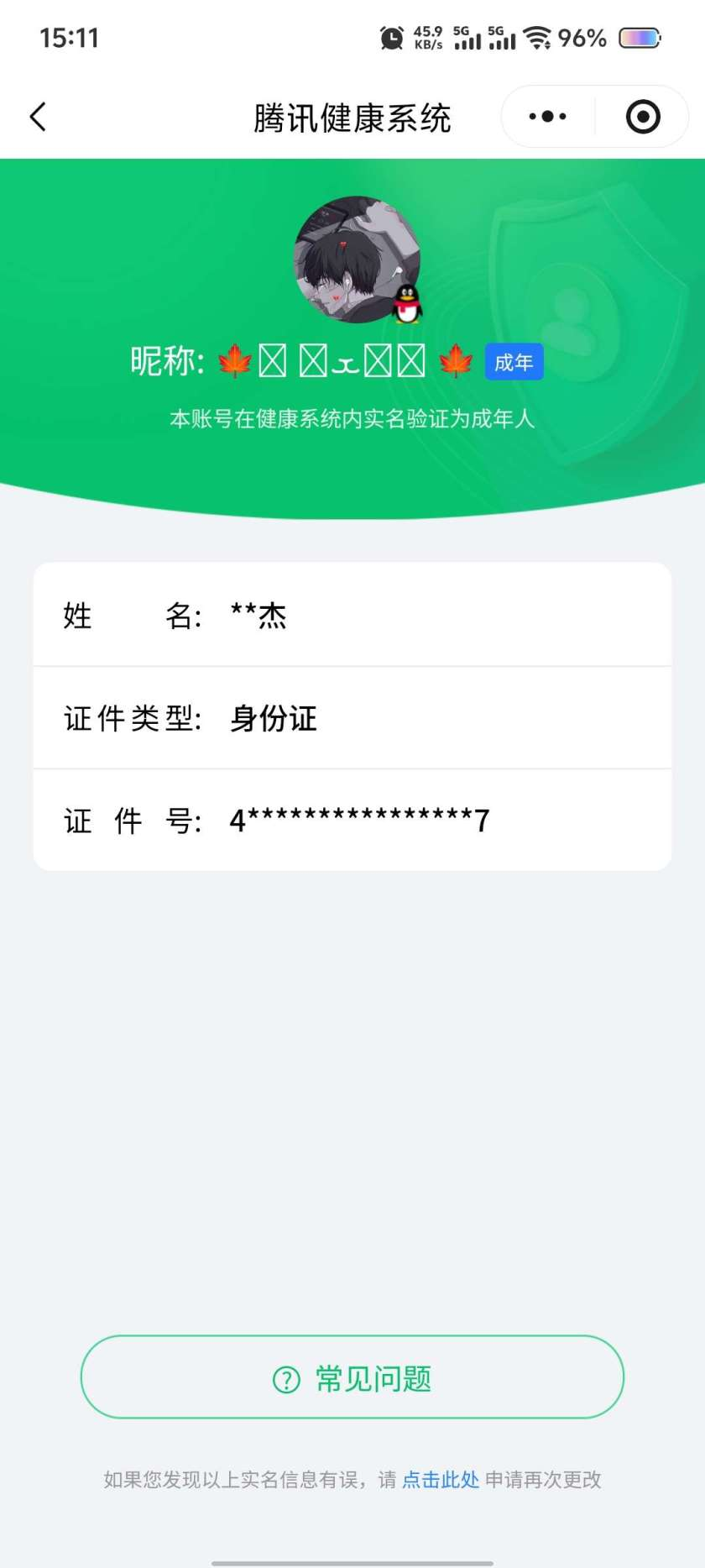
Task: Select the 身份证 certificate type row
Action: click(352, 719)
